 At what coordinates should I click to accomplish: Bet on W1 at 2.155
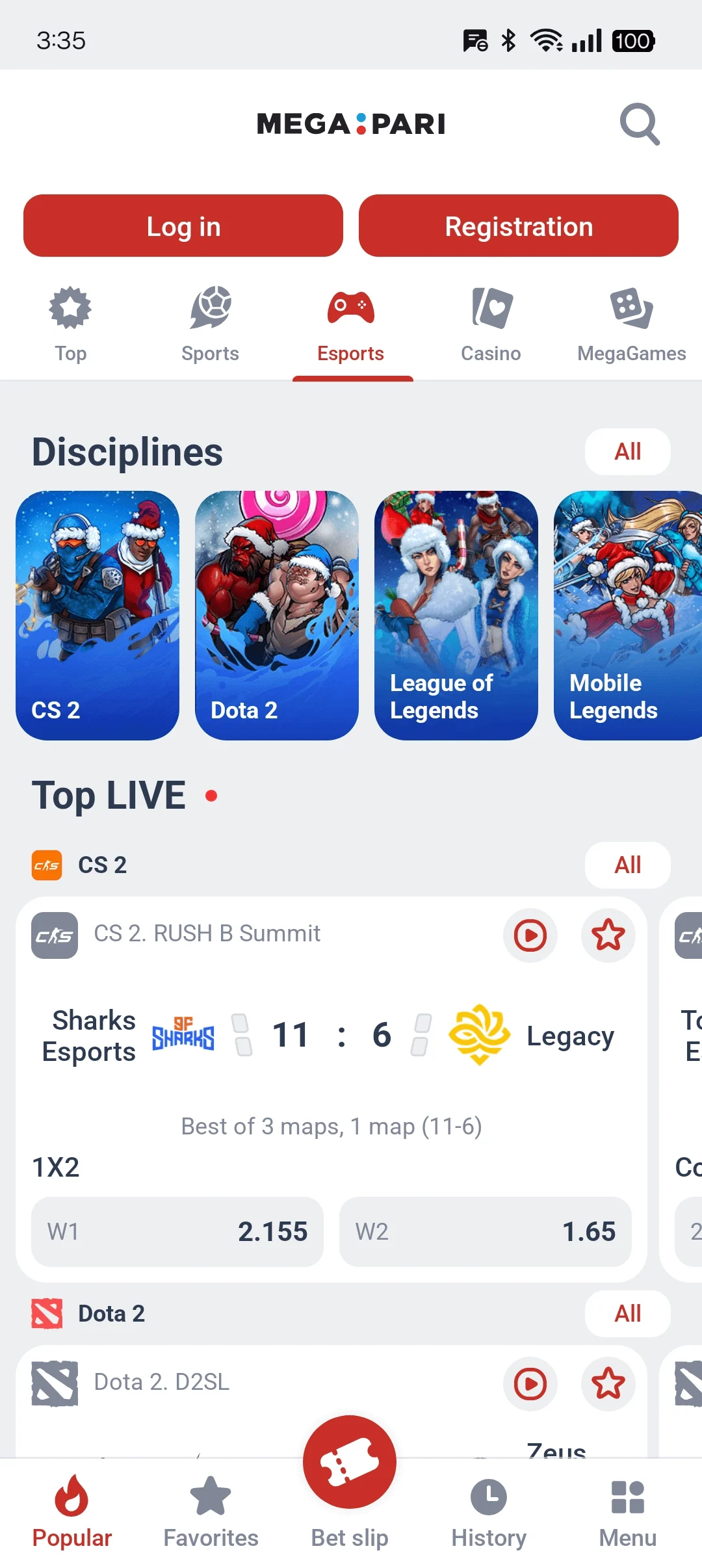point(177,1232)
